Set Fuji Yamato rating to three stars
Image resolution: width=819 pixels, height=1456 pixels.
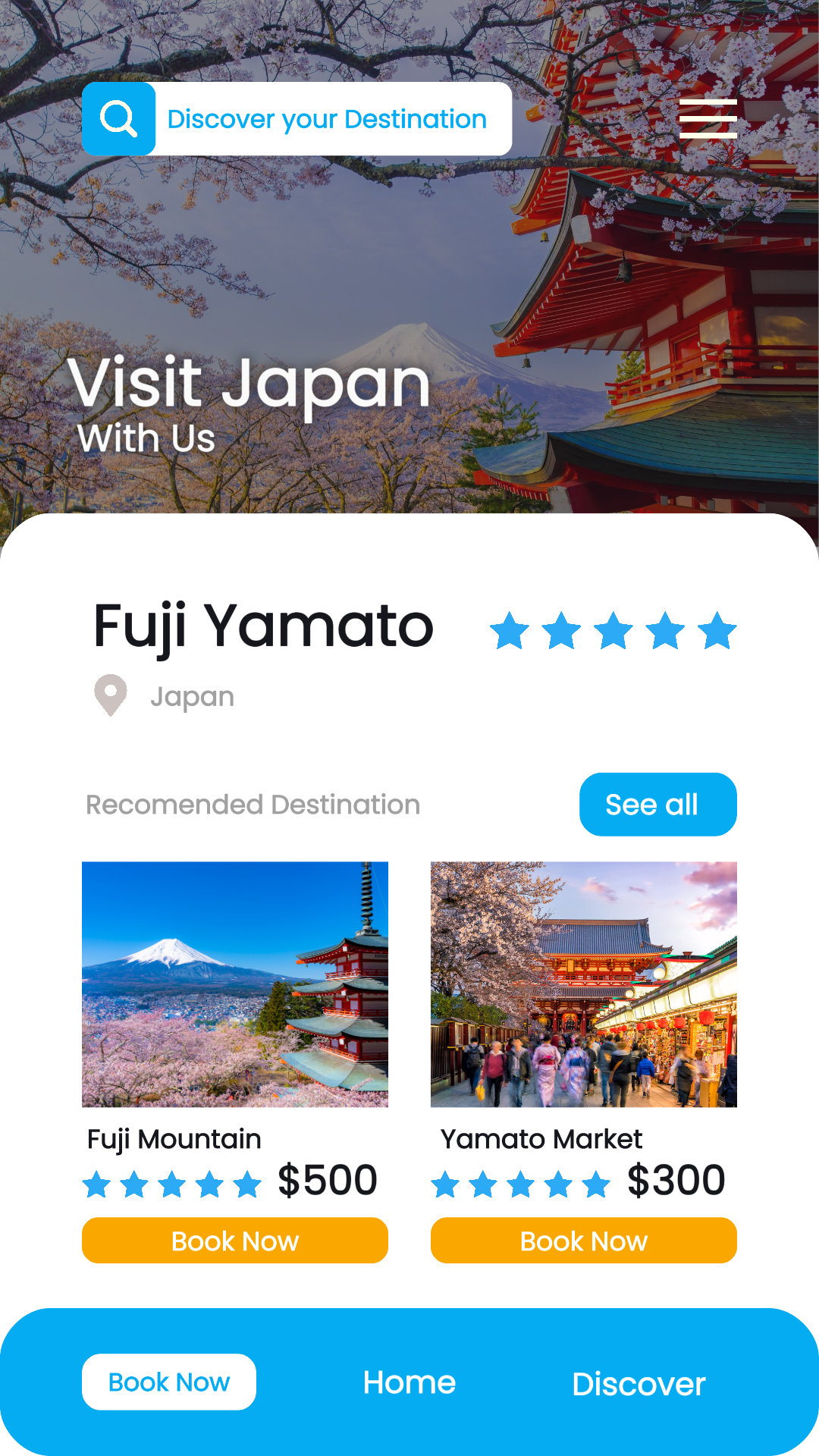click(614, 629)
